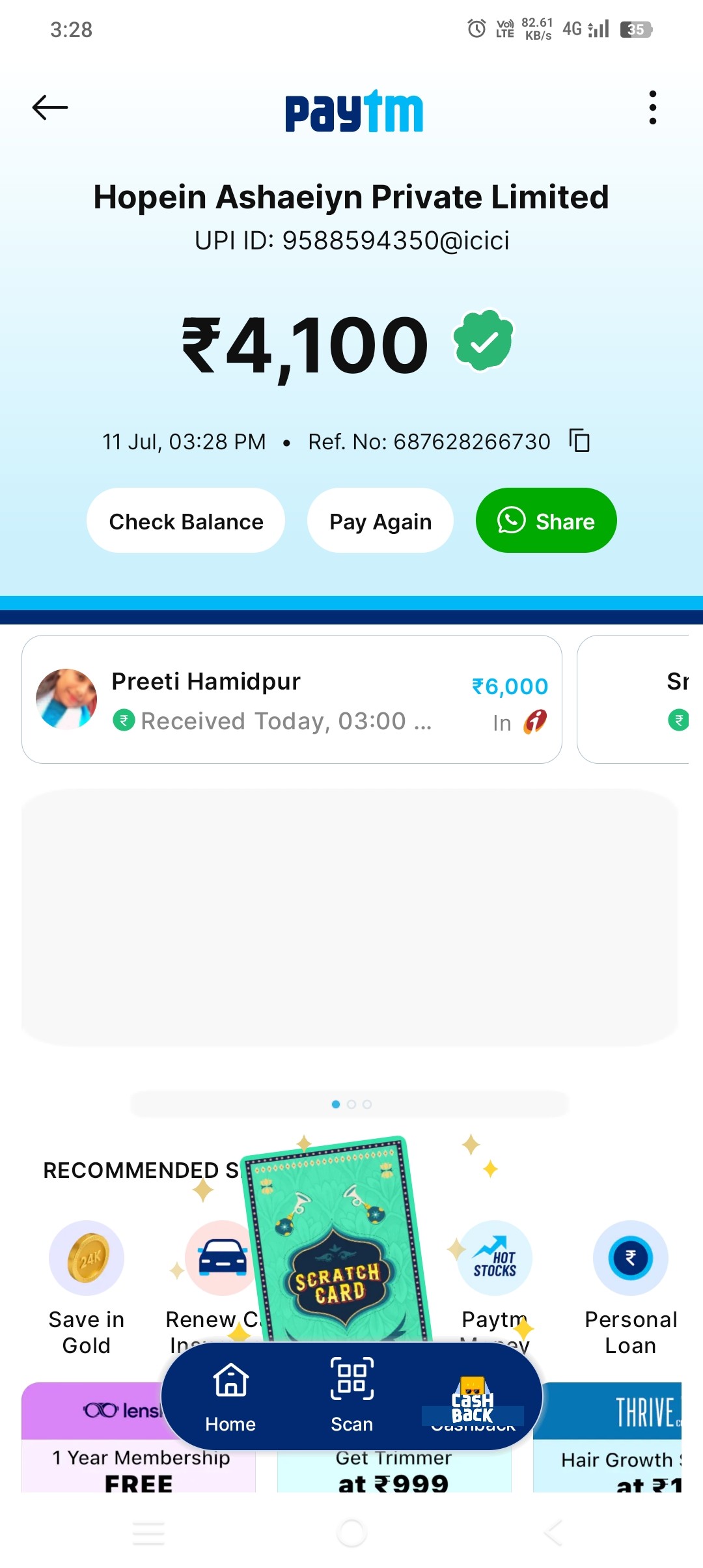Image resolution: width=703 pixels, height=1568 pixels.
Task: Tap Check Balance button
Action: tap(186, 521)
